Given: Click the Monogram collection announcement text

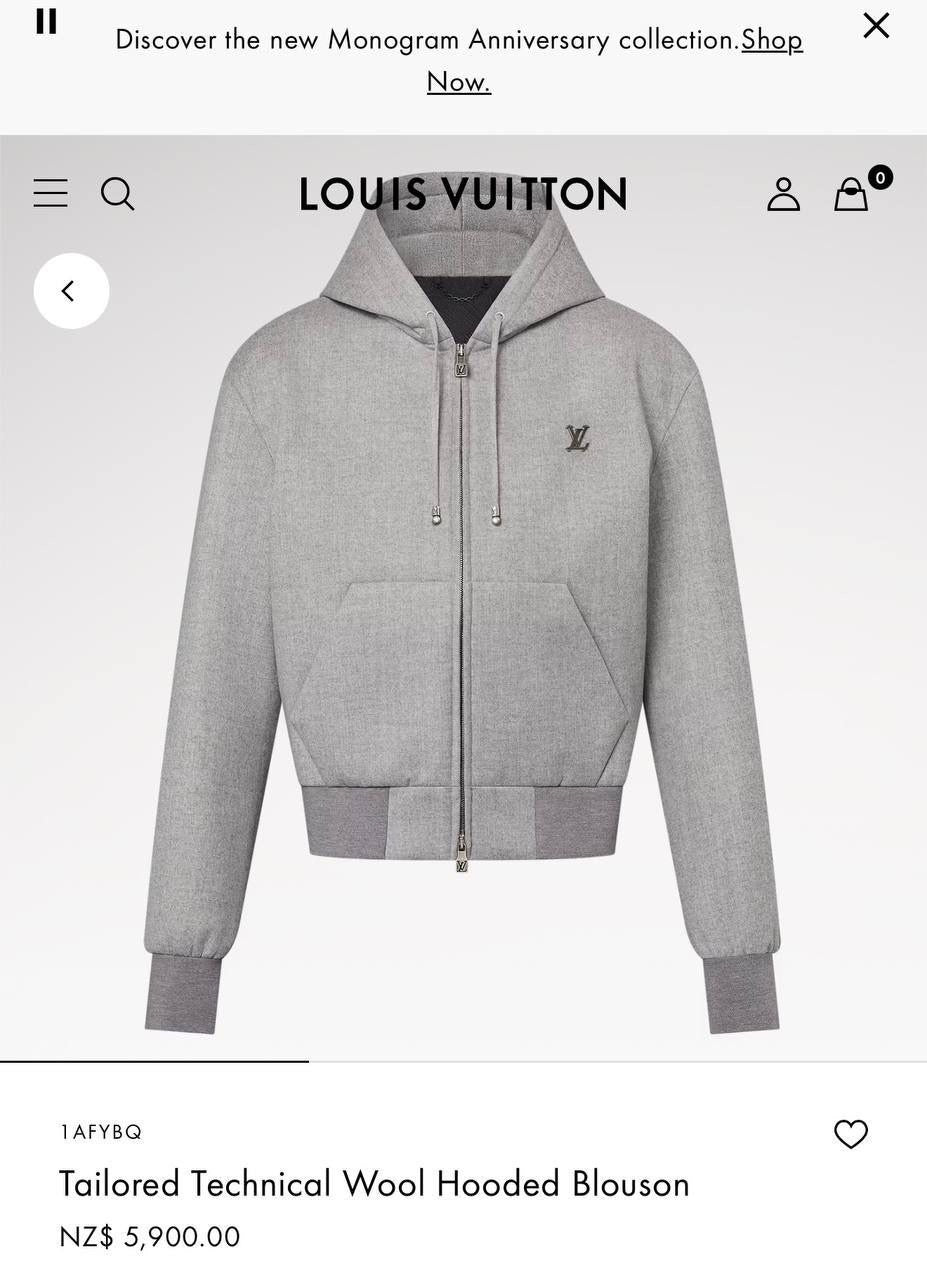Looking at the screenshot, I should pos(420,40).
